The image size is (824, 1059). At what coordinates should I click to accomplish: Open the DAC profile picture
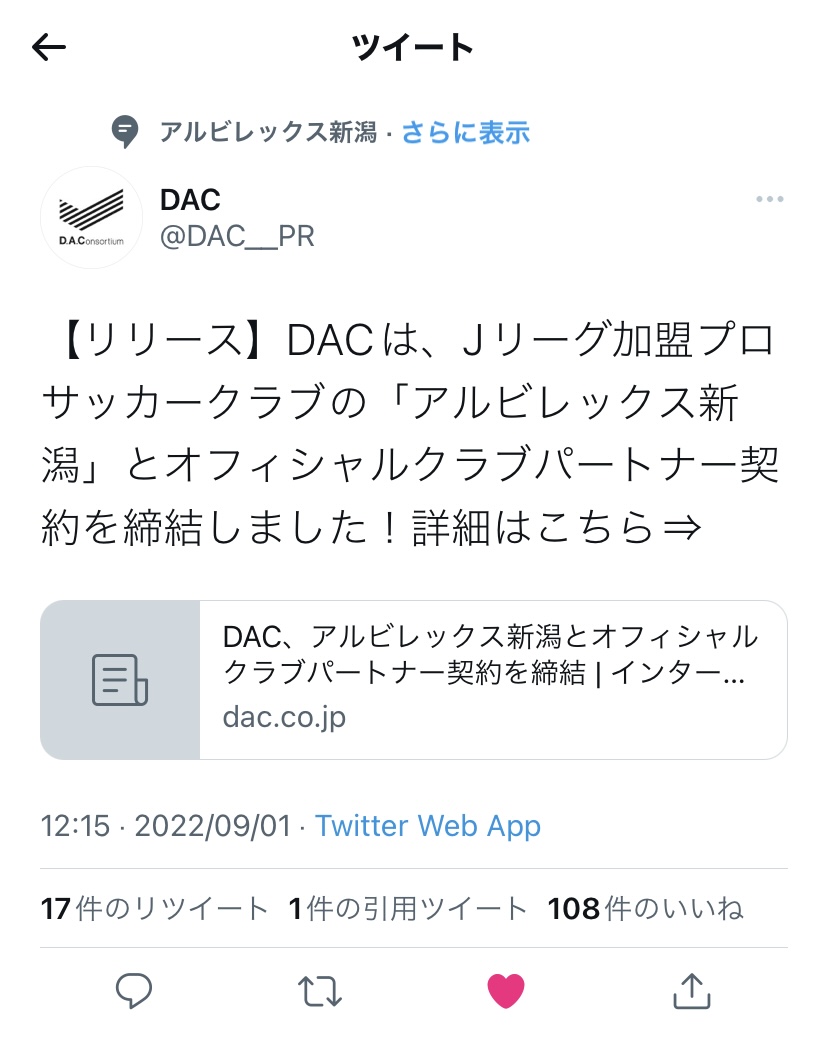91,217
